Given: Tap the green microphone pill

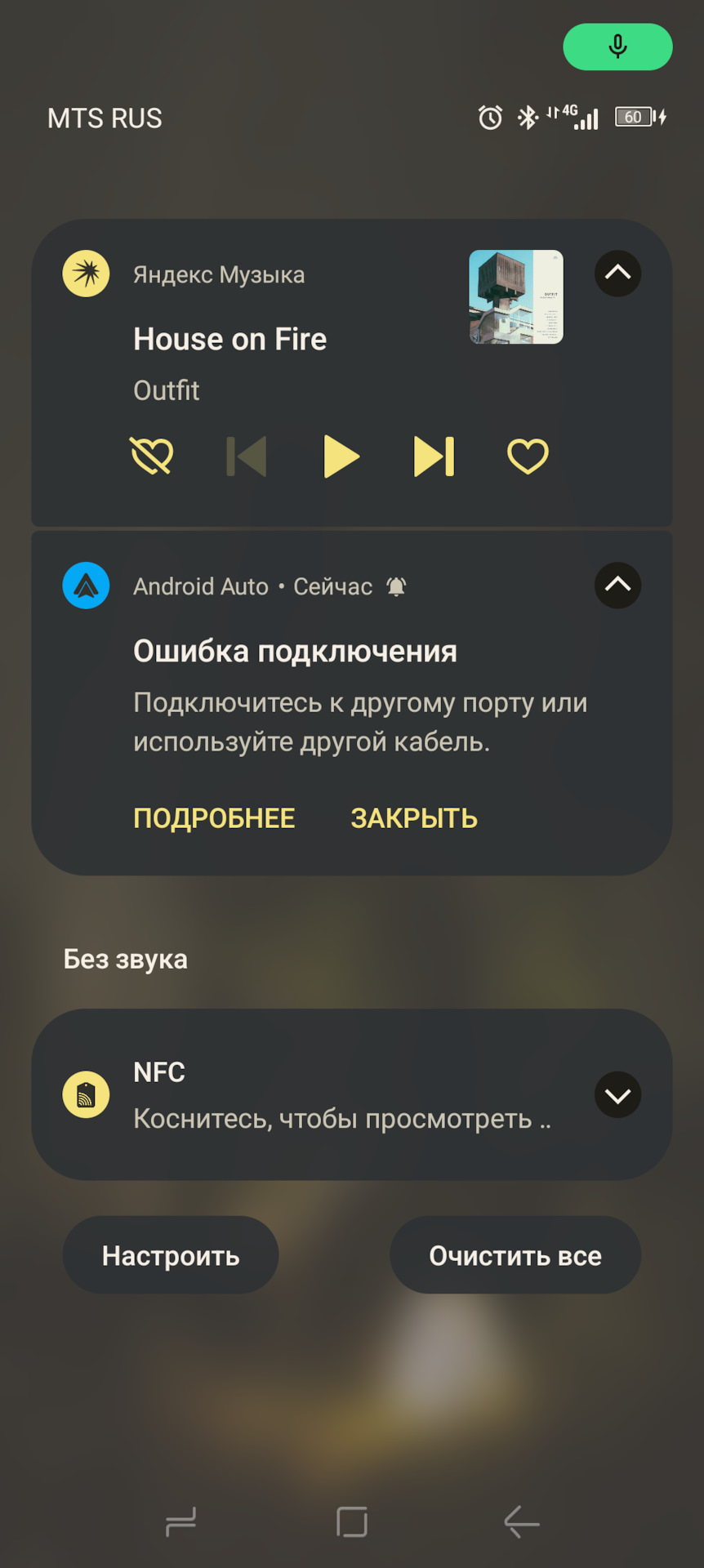Looking at the screenshot, I should (617, 47).
